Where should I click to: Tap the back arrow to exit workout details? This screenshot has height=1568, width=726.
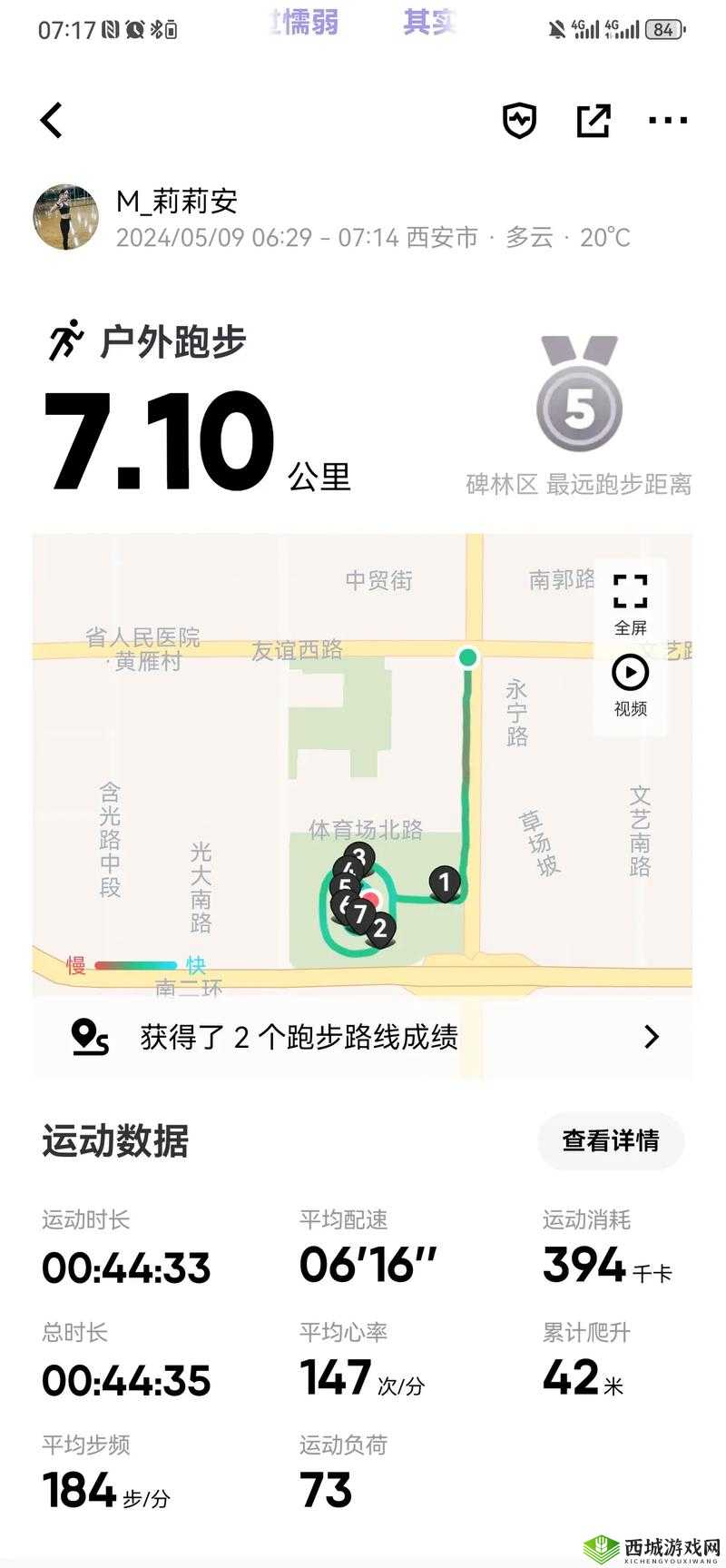click(x=52, y=119)
